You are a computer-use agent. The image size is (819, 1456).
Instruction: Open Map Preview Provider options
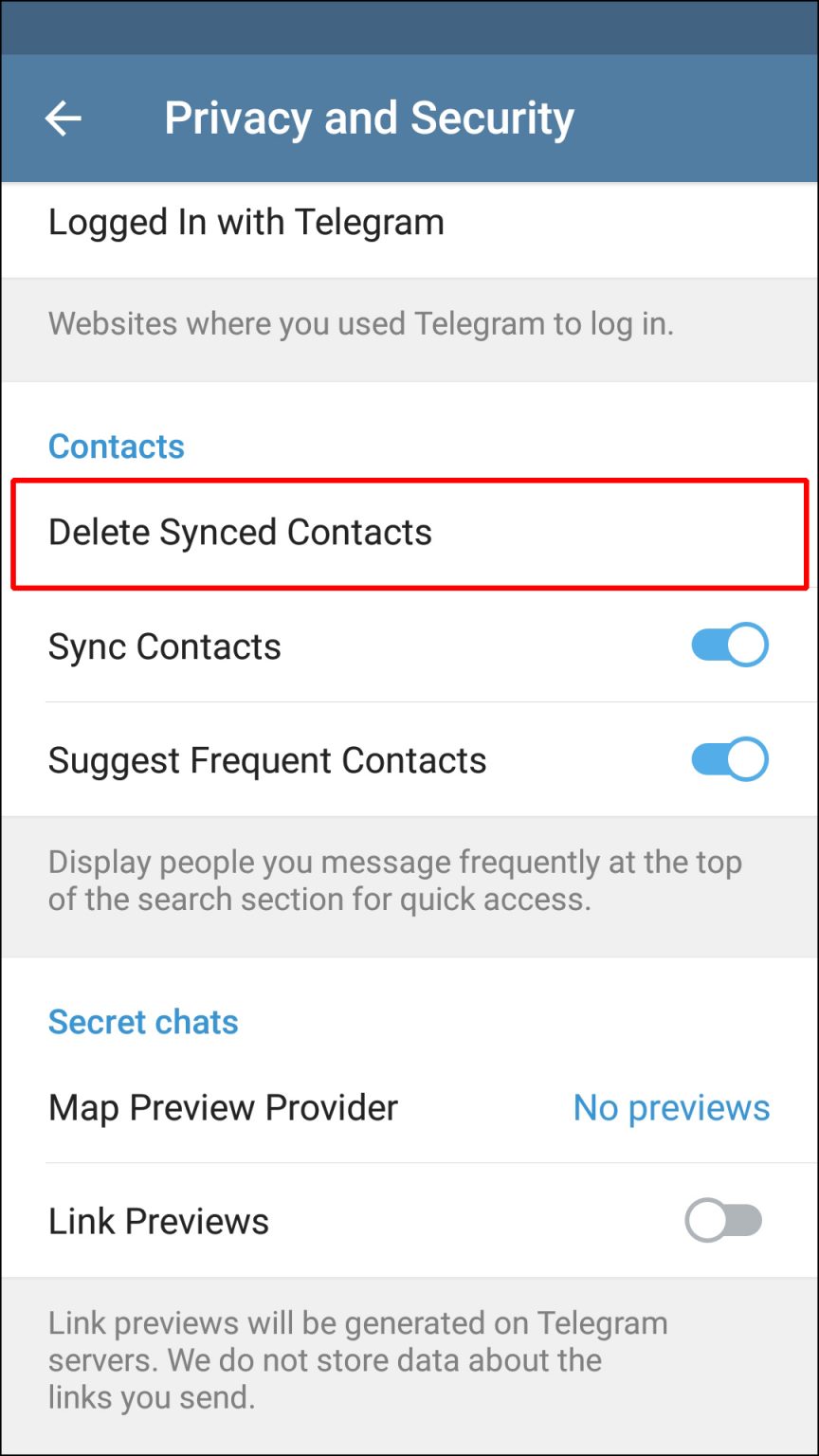[223, 1107]
